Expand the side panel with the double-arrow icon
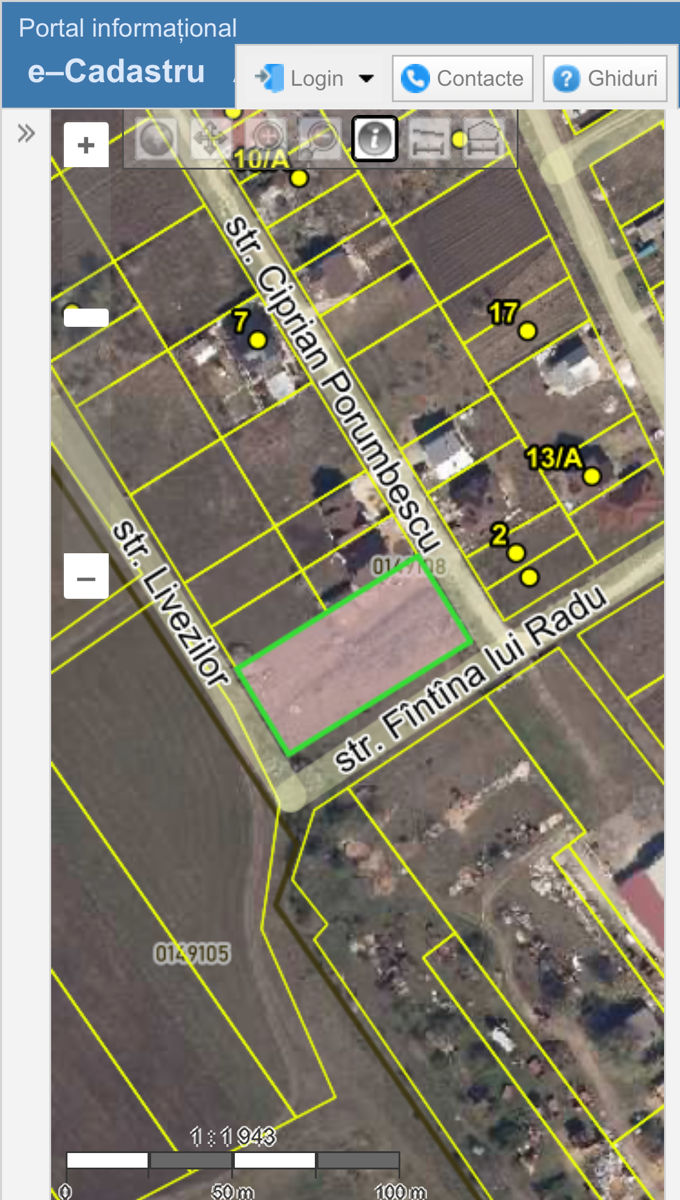The image size is (680, 1200). (x=26, y=134)
